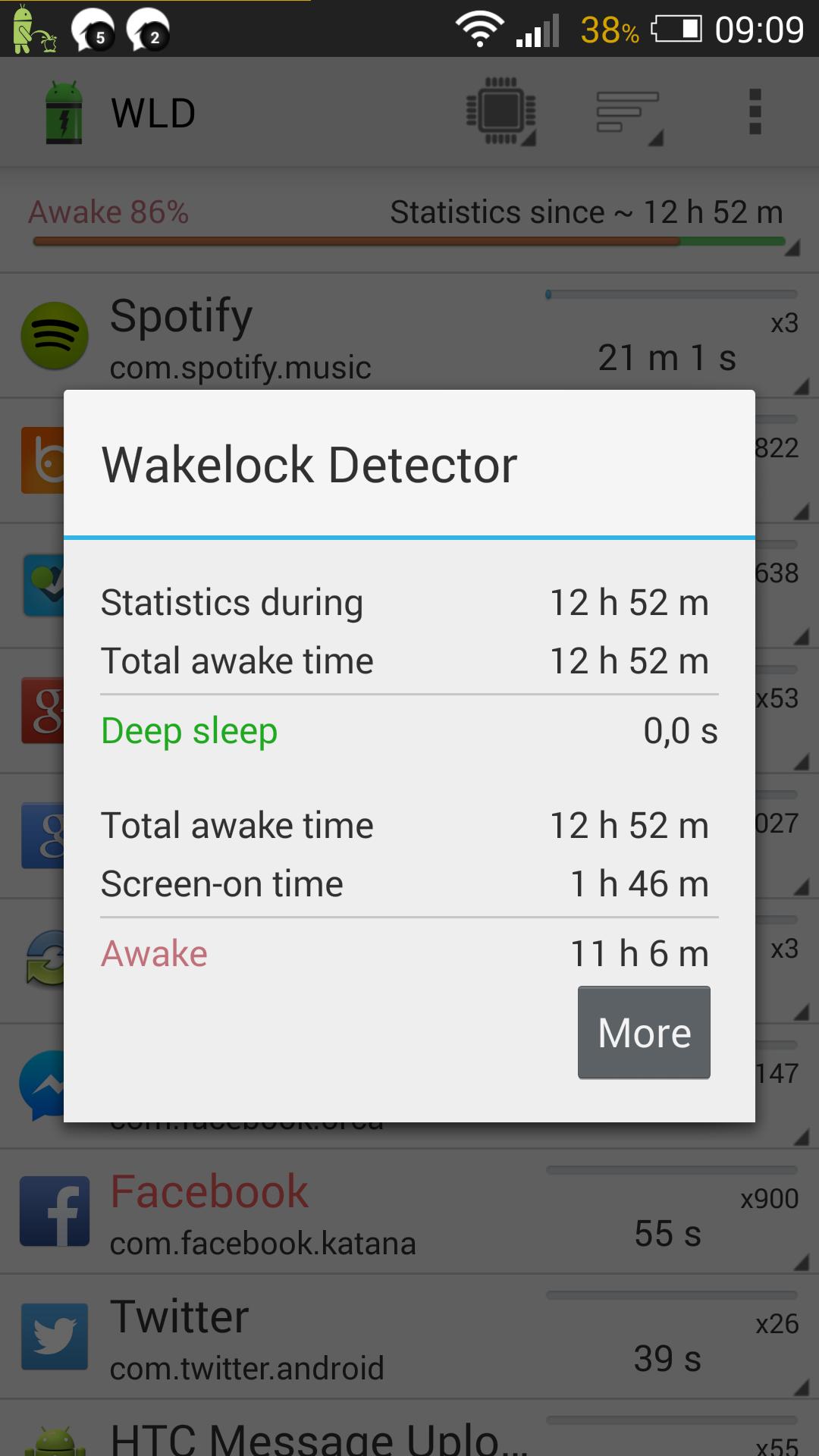Open the Facebook wakelock entry
This screenshot has width=819, height=1456.
409,1211
